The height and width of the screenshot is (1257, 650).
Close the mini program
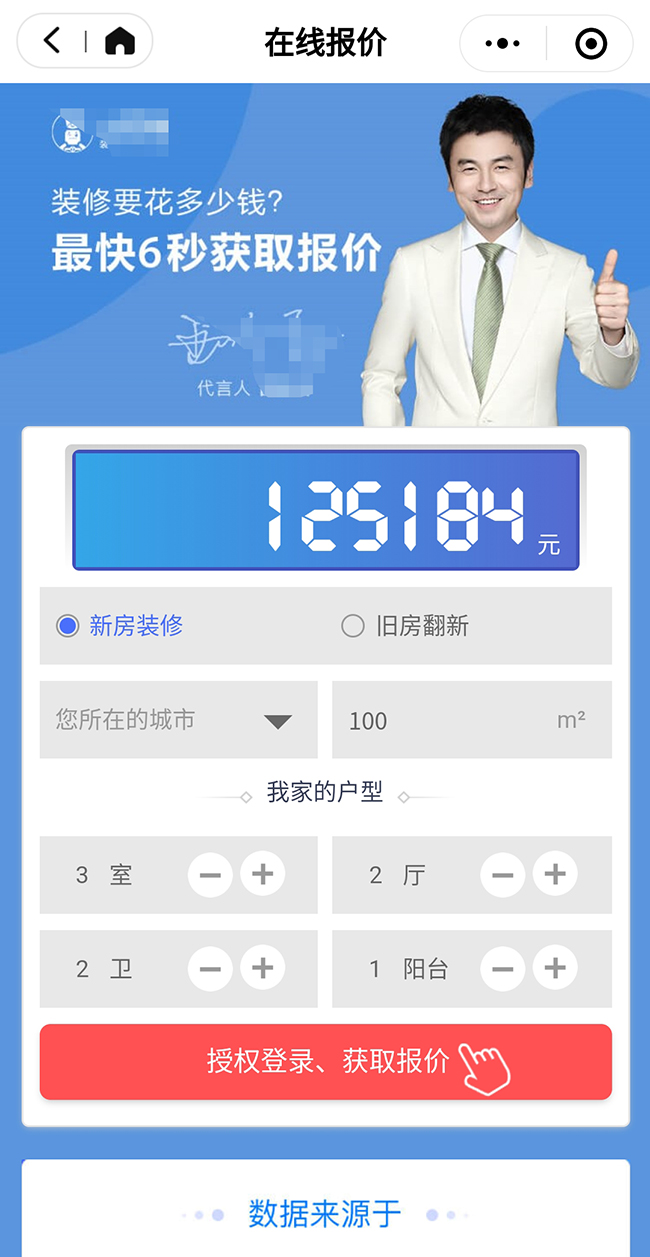pyautogui.click(x=591, y=43)
